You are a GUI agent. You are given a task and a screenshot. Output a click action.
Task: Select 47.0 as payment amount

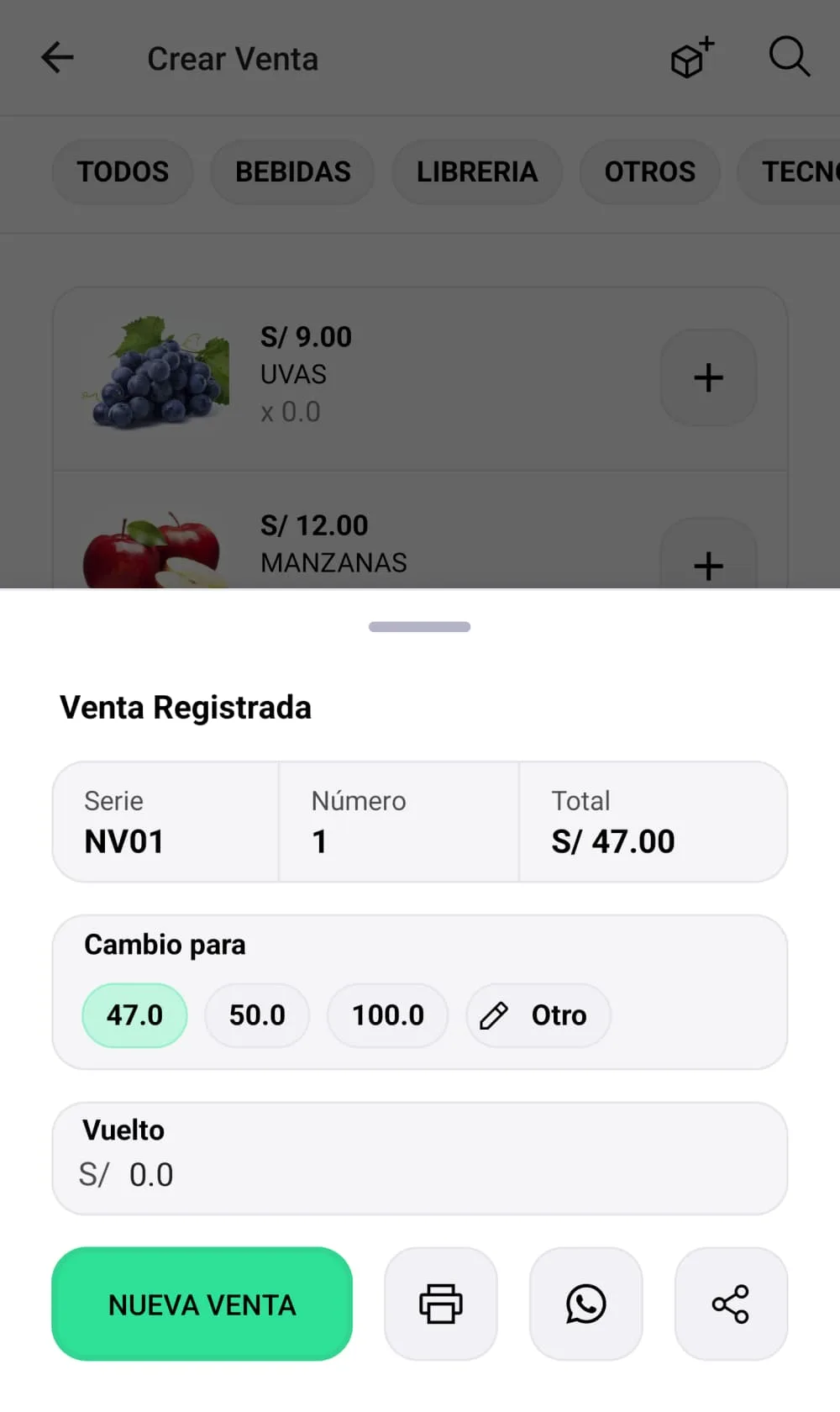click(134, 1015)
